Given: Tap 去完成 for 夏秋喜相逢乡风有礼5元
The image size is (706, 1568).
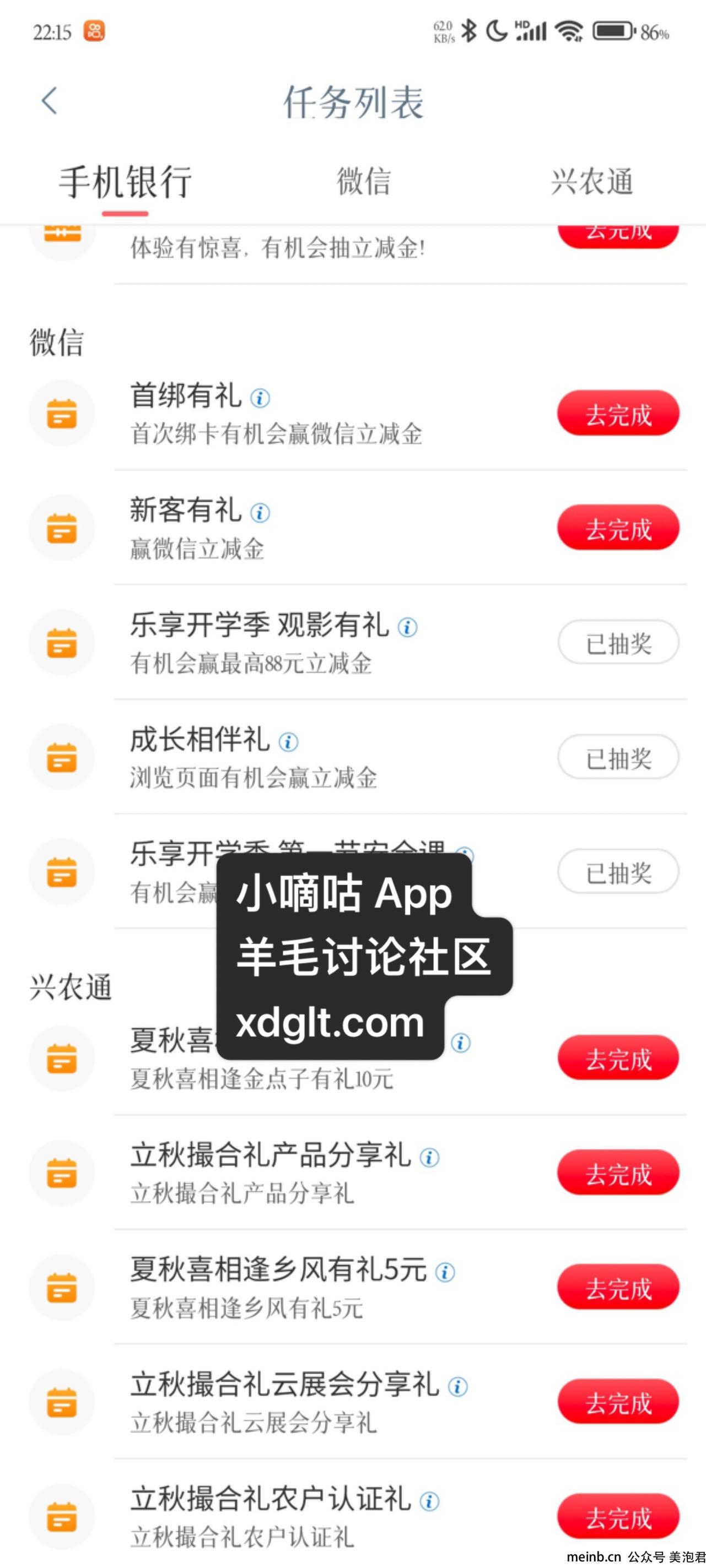Looking at the screenshot, I should [618, 1288].
